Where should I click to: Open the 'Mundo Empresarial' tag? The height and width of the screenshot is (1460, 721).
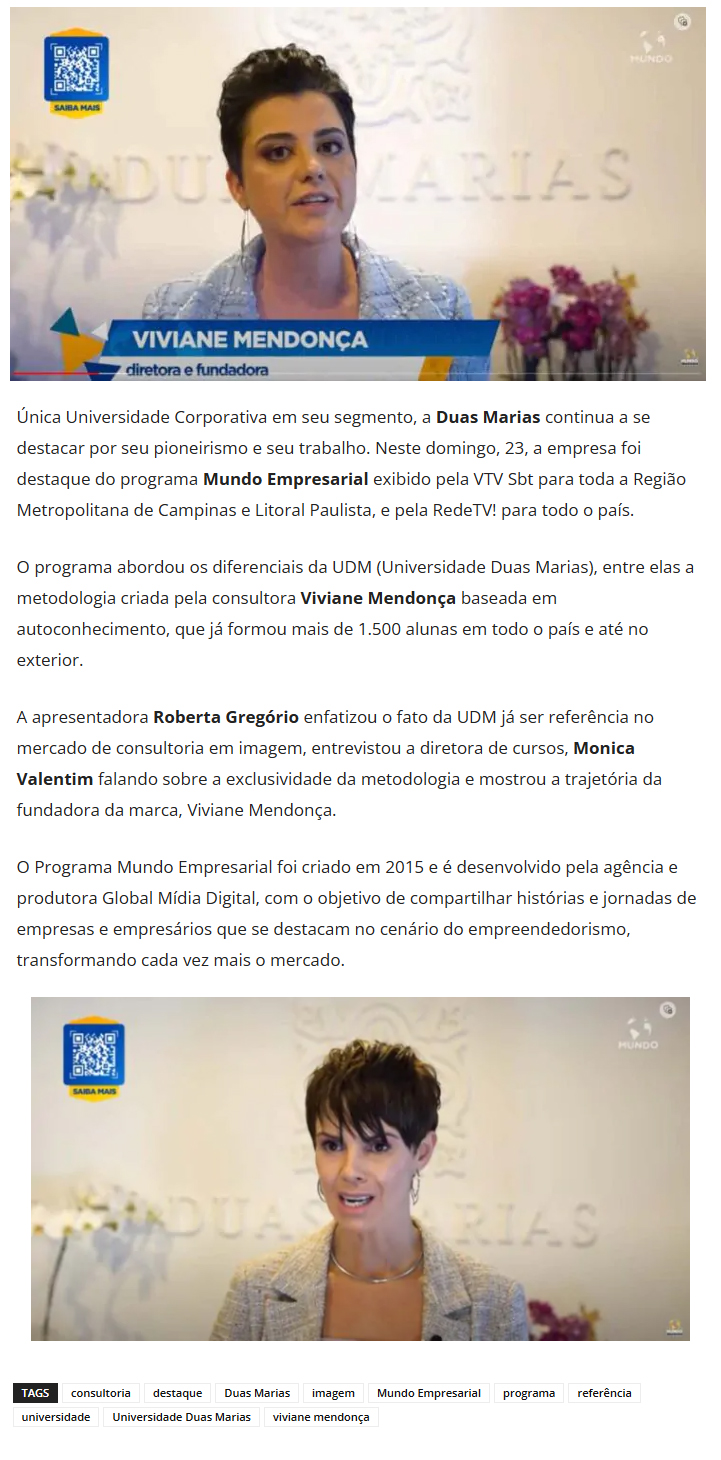point(428,1393)
